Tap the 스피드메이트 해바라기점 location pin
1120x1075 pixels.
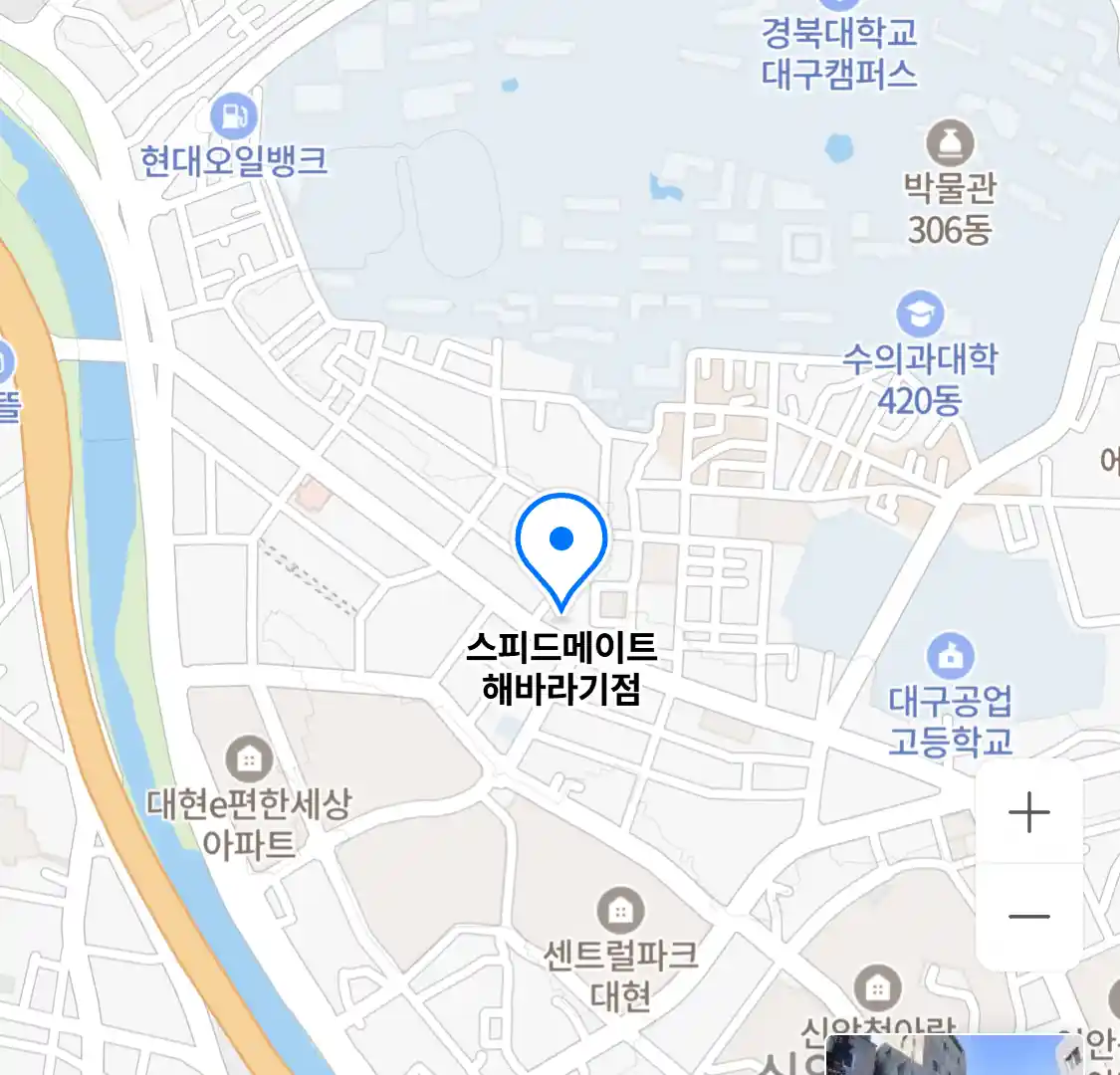[561, 547]
